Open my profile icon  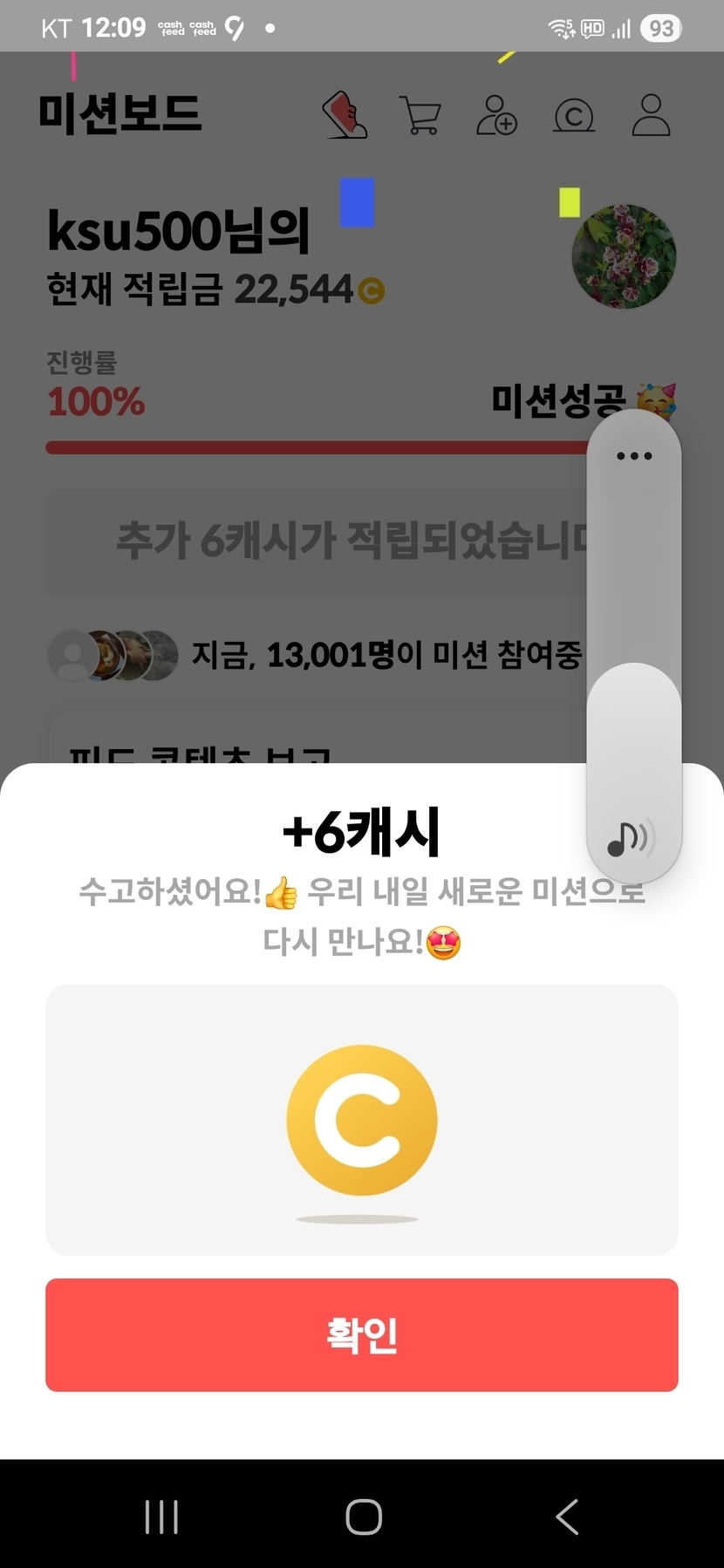(651, 115)
